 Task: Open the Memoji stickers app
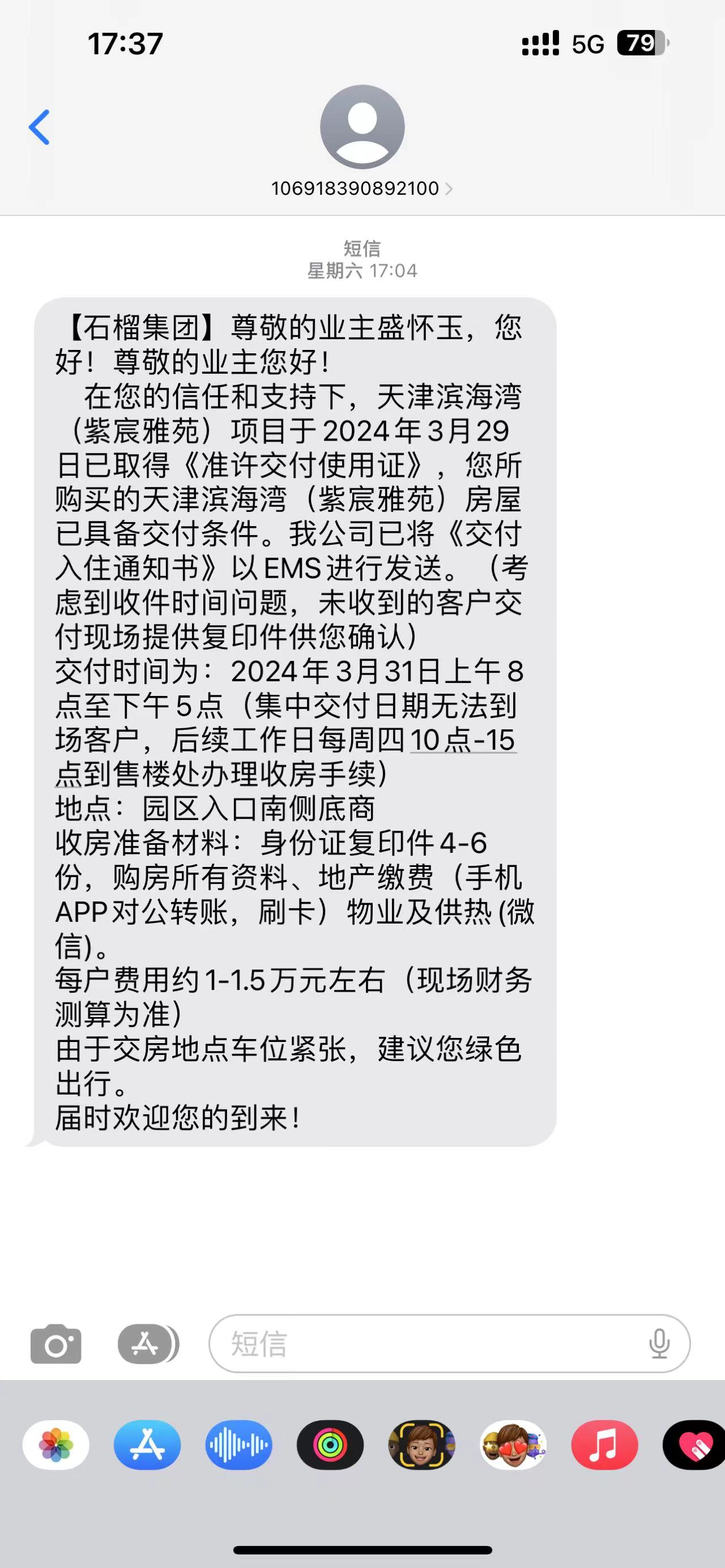pos(513,1445)
